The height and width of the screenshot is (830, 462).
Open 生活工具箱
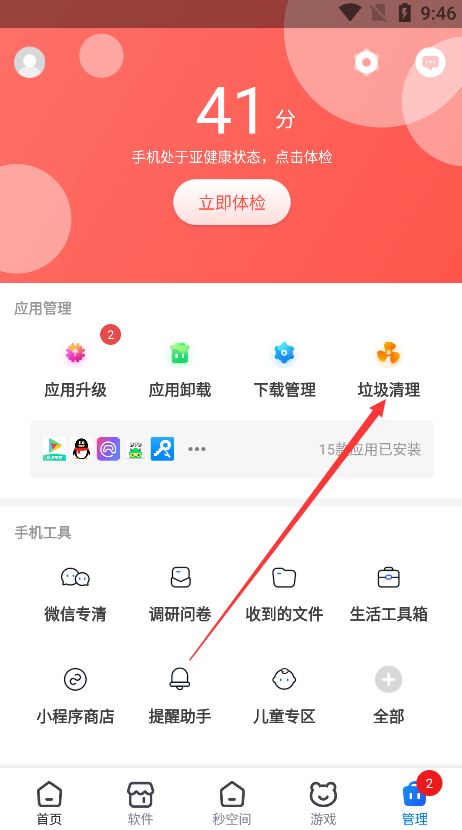[388, 594]
